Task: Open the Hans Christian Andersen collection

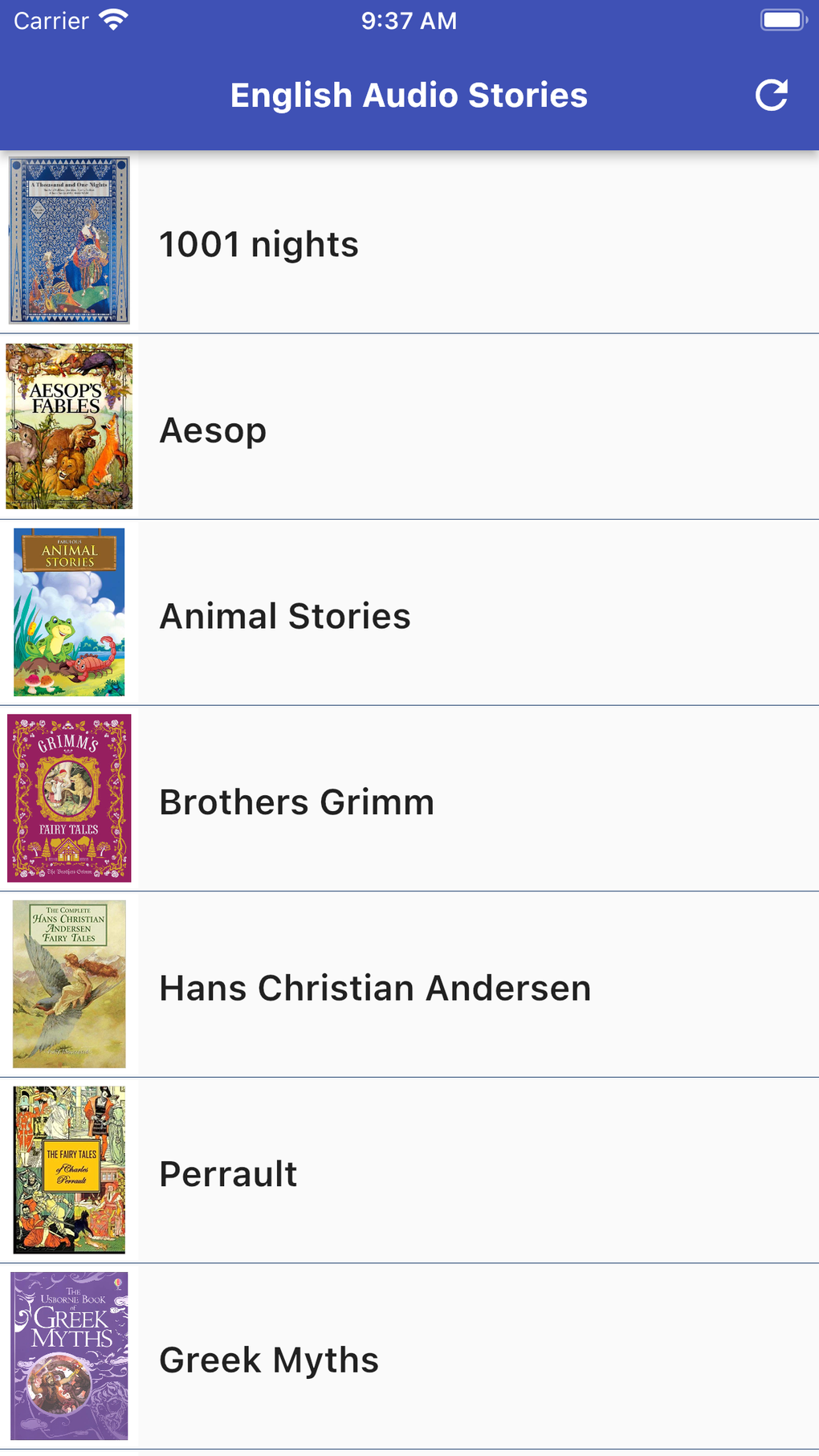Action: pos(401,987)
